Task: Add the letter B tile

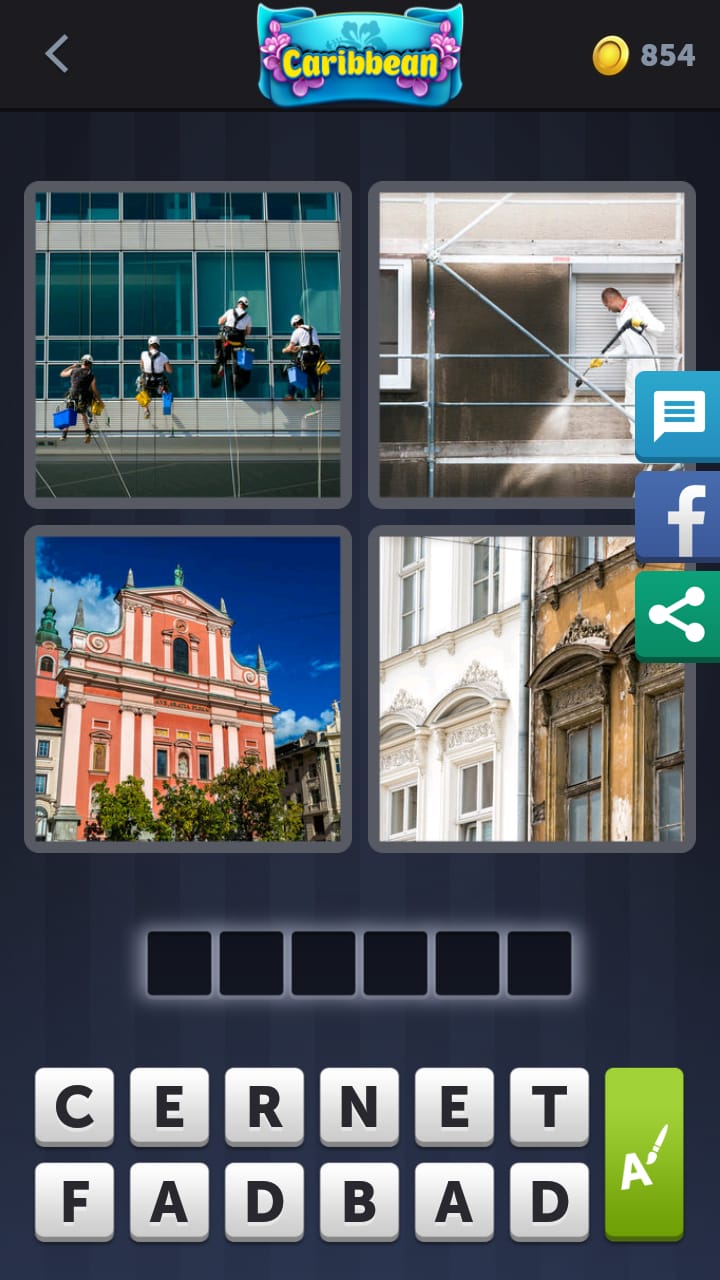Action: pos(359,1202)
